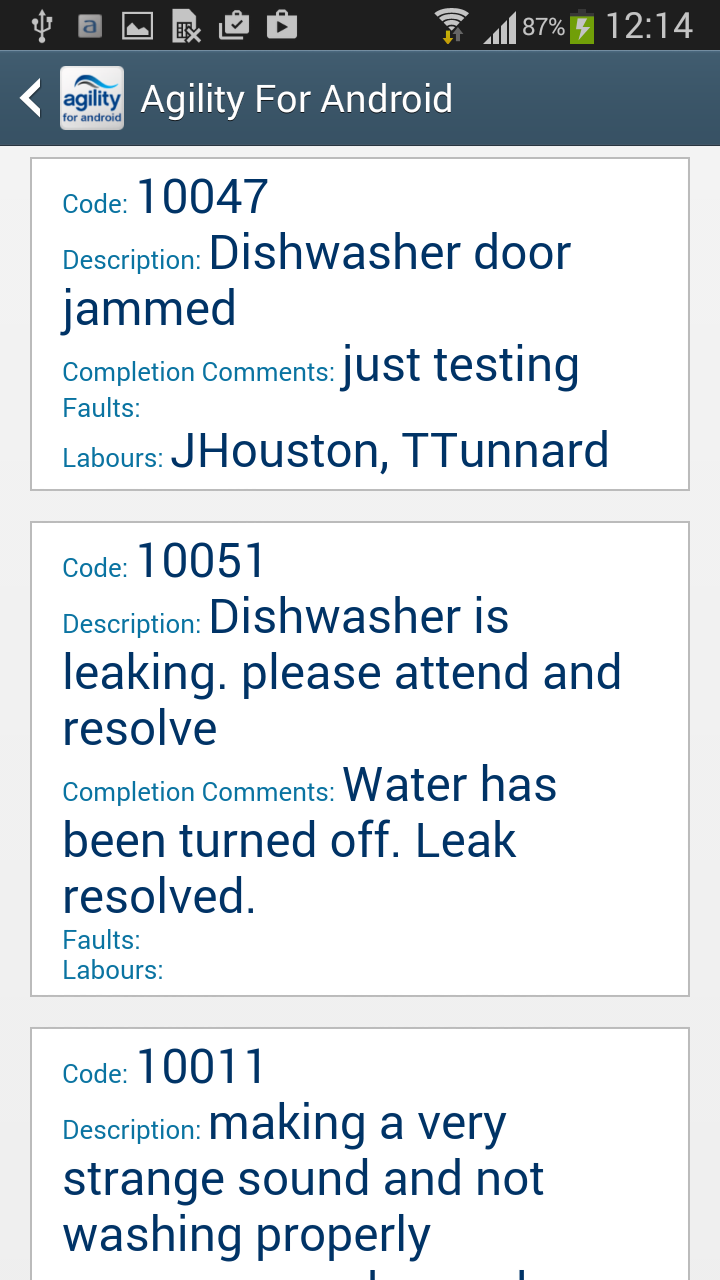Screen dimensions: 720x1280
Task: Open work order 10011 card
Action: 360,1155
